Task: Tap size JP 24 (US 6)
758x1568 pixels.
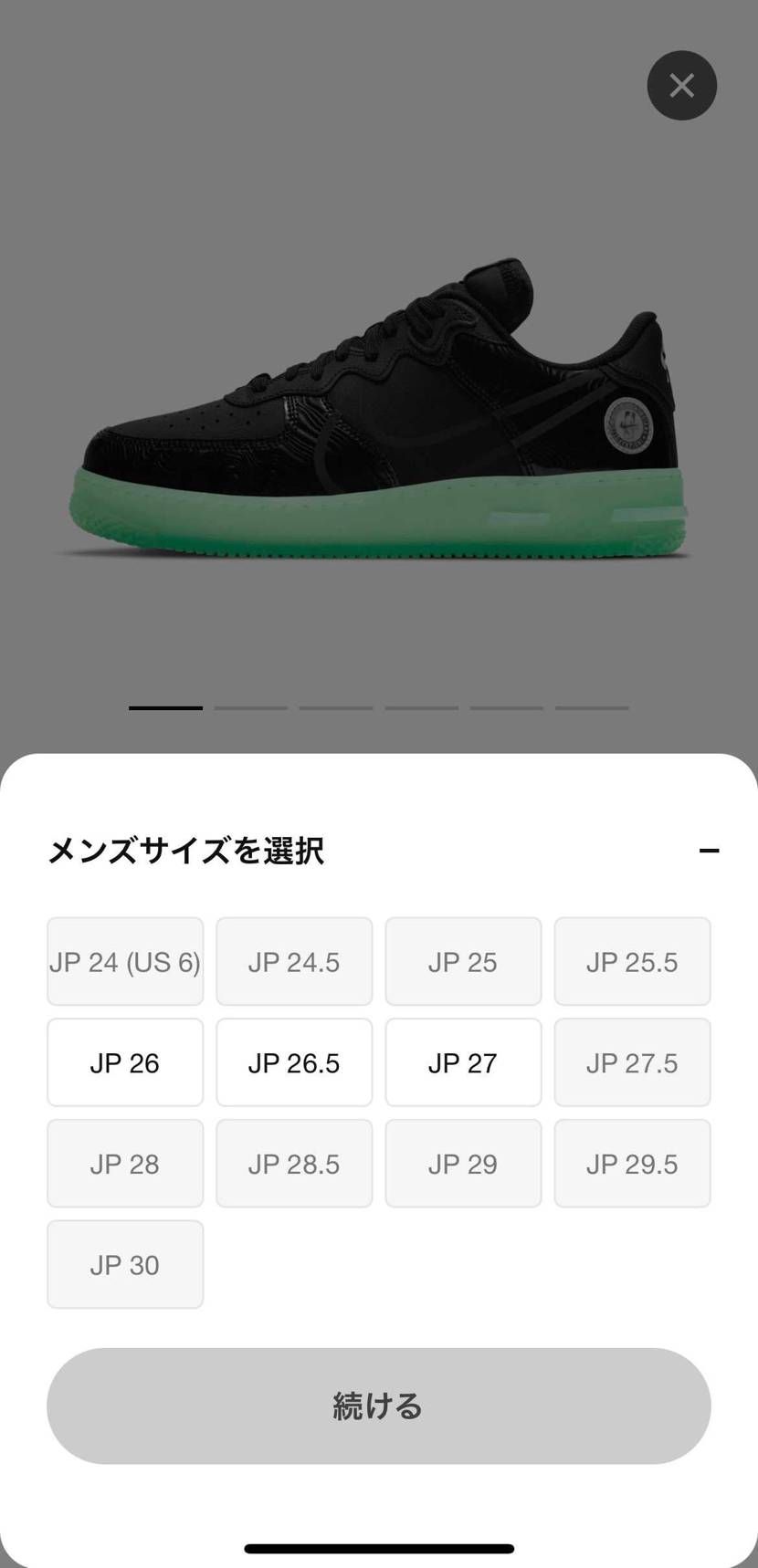Action: tap(125, 961)
